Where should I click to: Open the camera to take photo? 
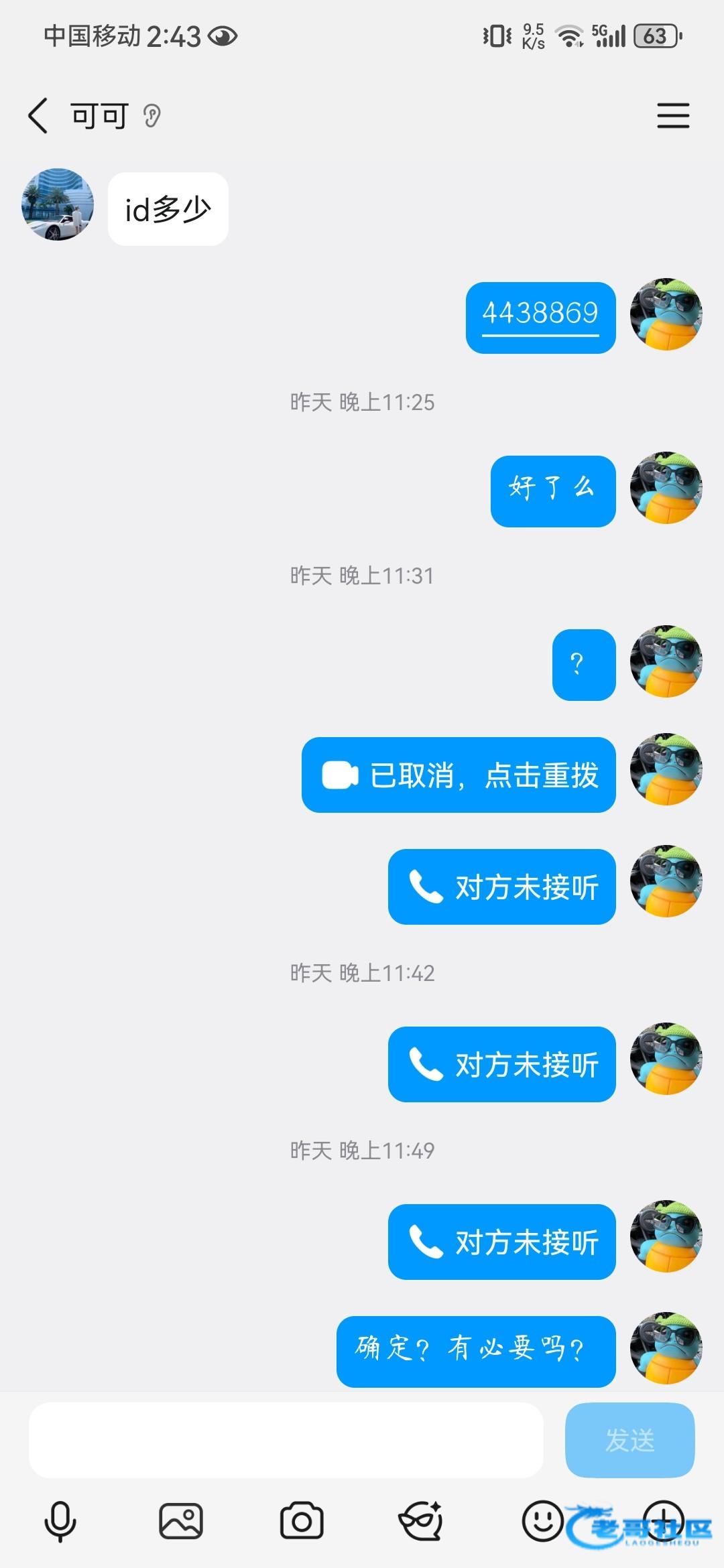tap(302, 1520)
